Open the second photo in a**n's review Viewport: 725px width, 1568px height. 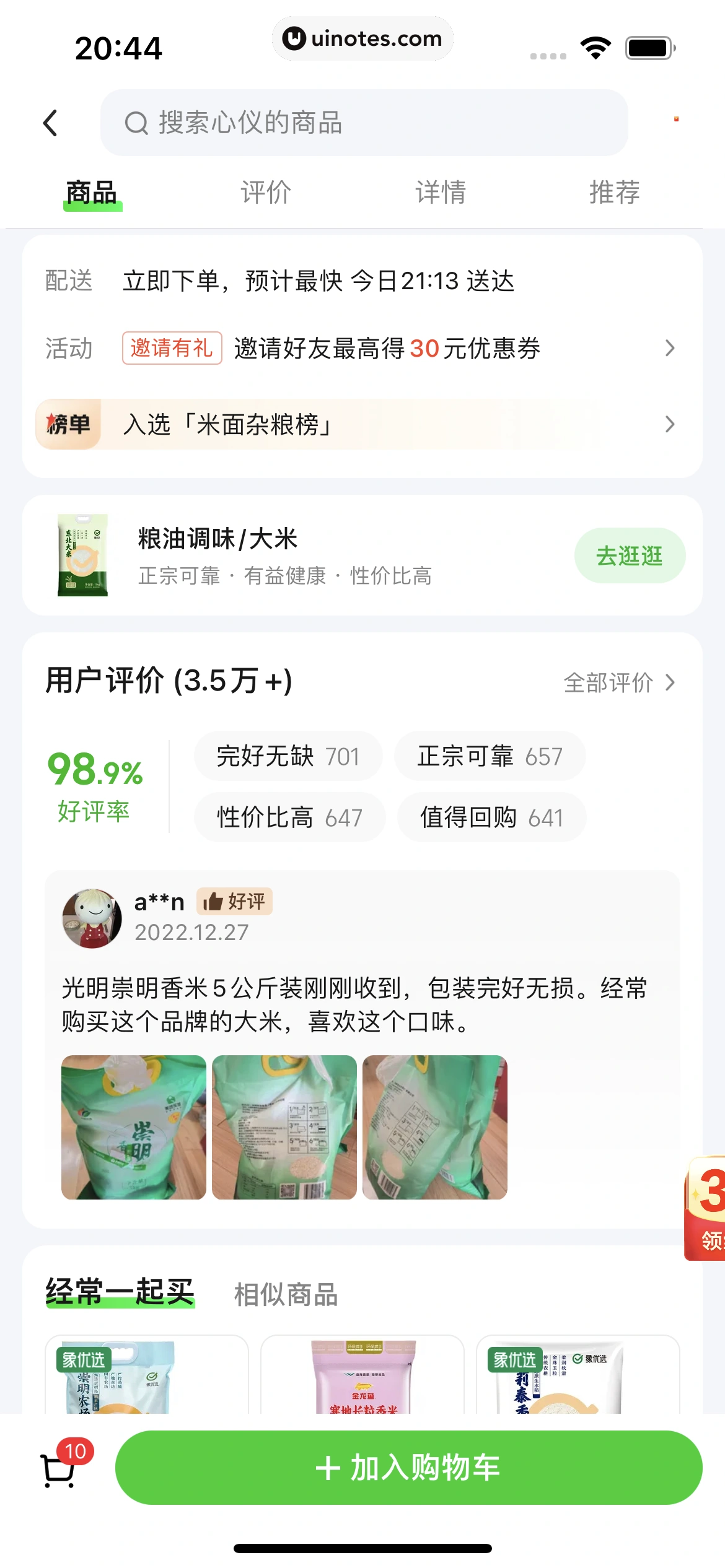[284, 1127]
